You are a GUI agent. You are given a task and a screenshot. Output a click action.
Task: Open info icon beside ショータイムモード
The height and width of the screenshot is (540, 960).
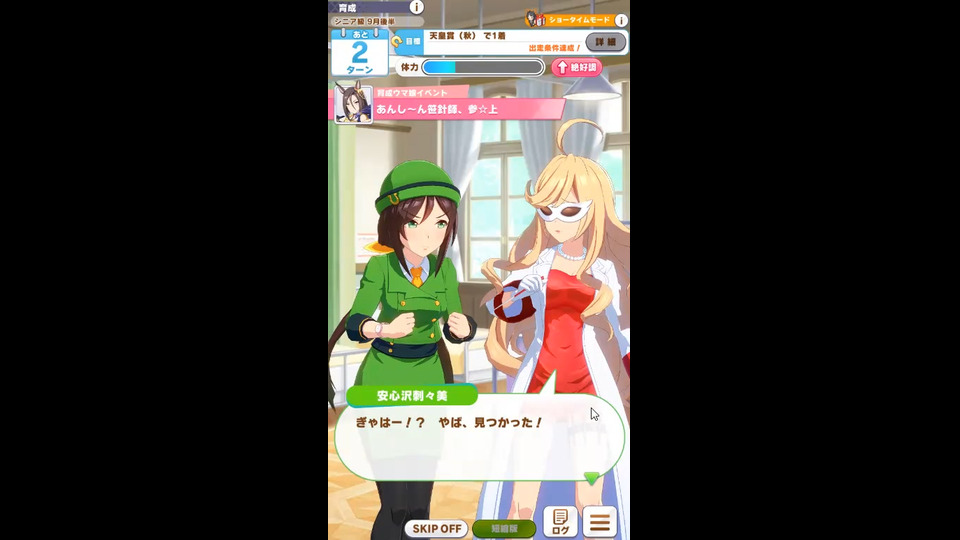coord(621,20)
